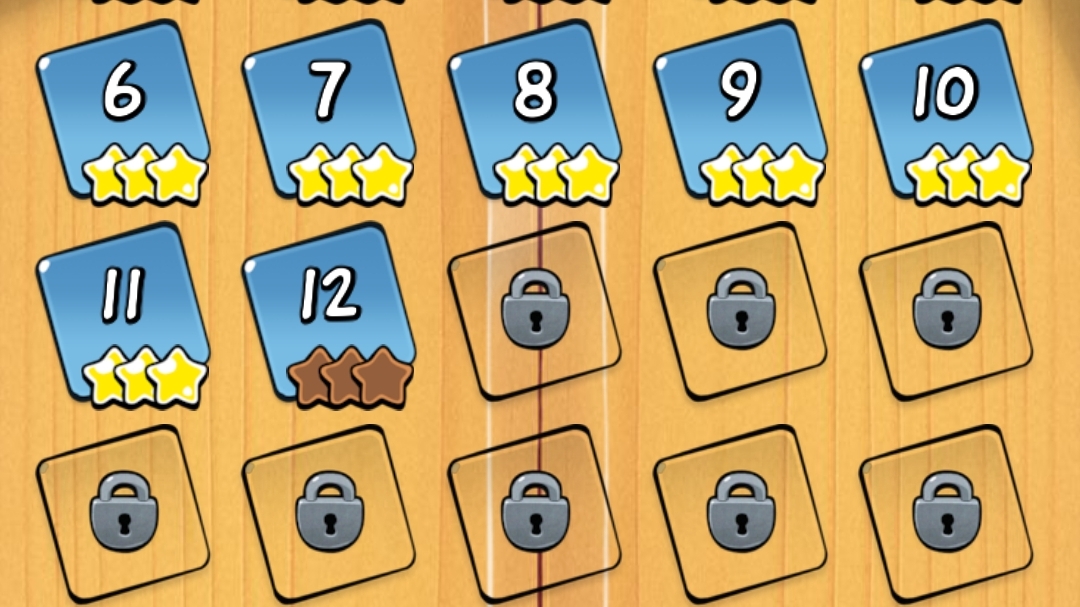Select level 8

point(536,112)
